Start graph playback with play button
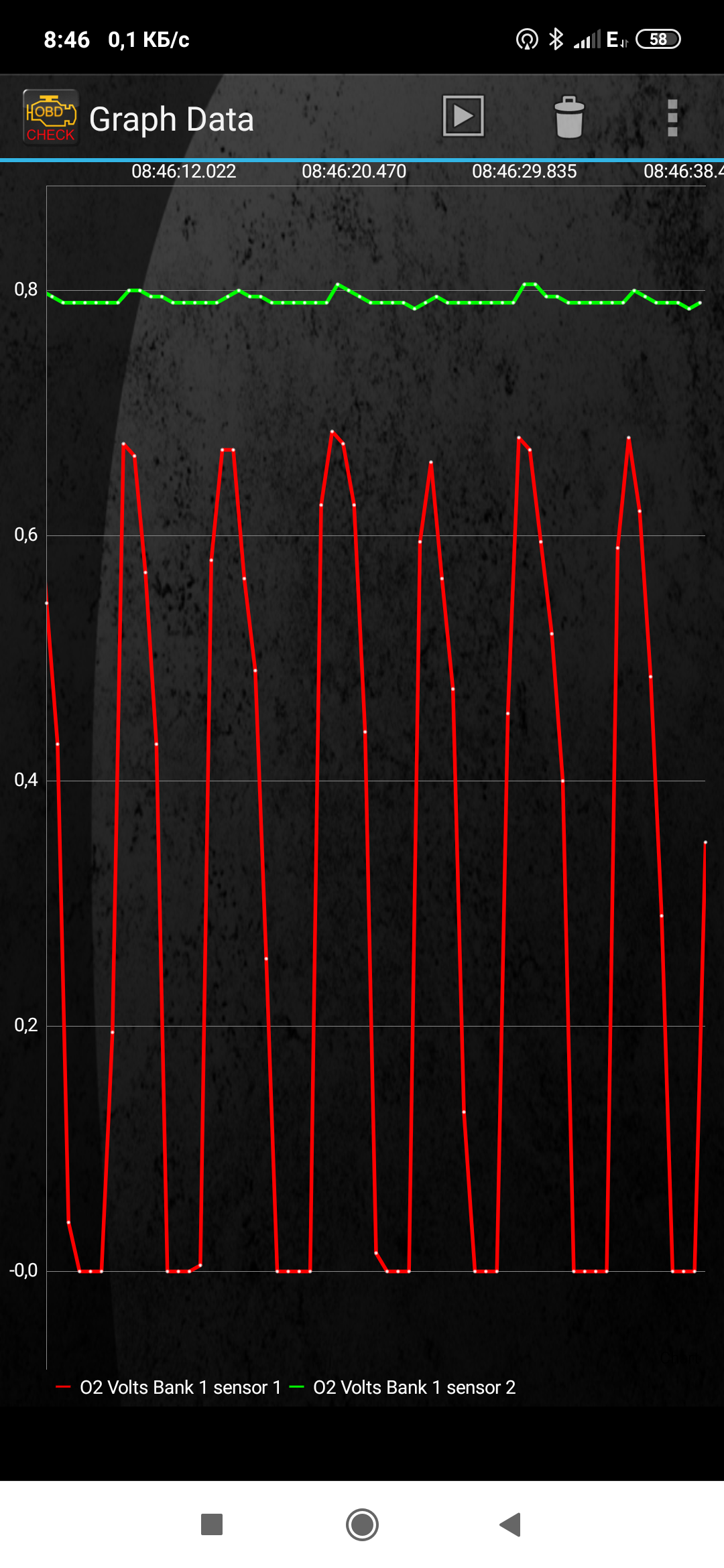 point(463,117)
